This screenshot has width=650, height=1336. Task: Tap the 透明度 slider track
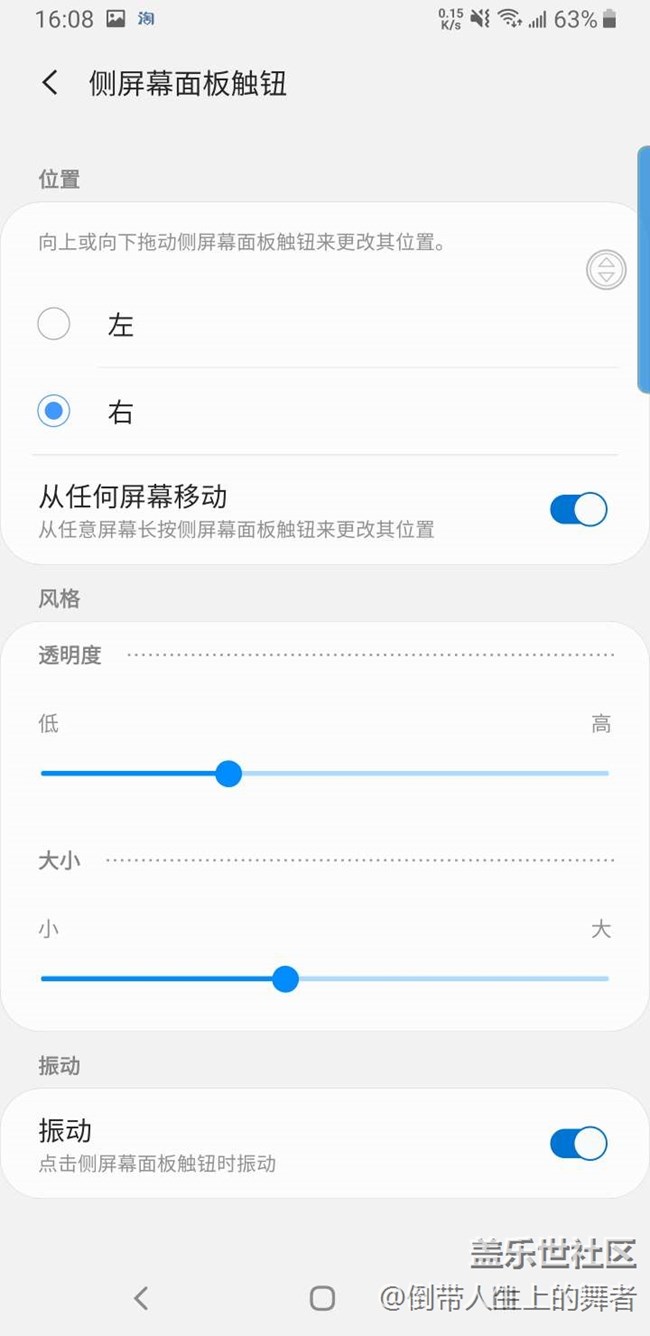325,773
